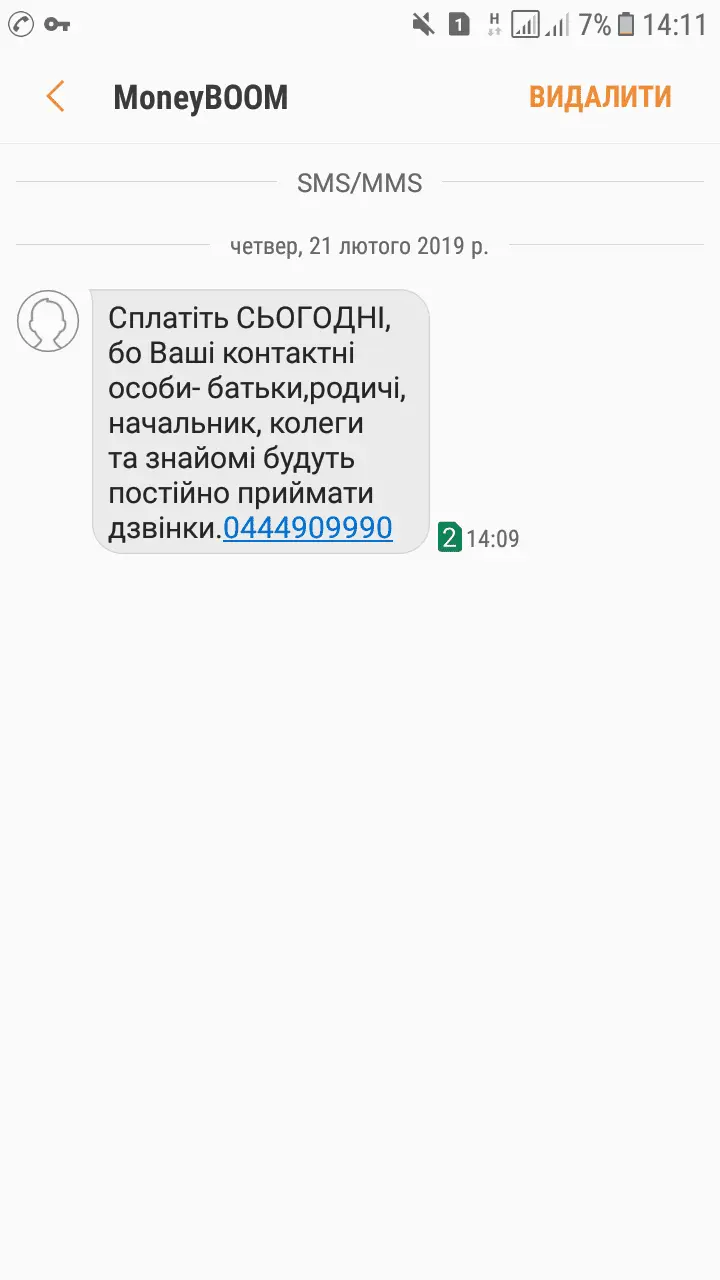The height and width of the screenshot is (1280, 720).
Task: Open the sender's contact avatar
Action: pos(48,321)
